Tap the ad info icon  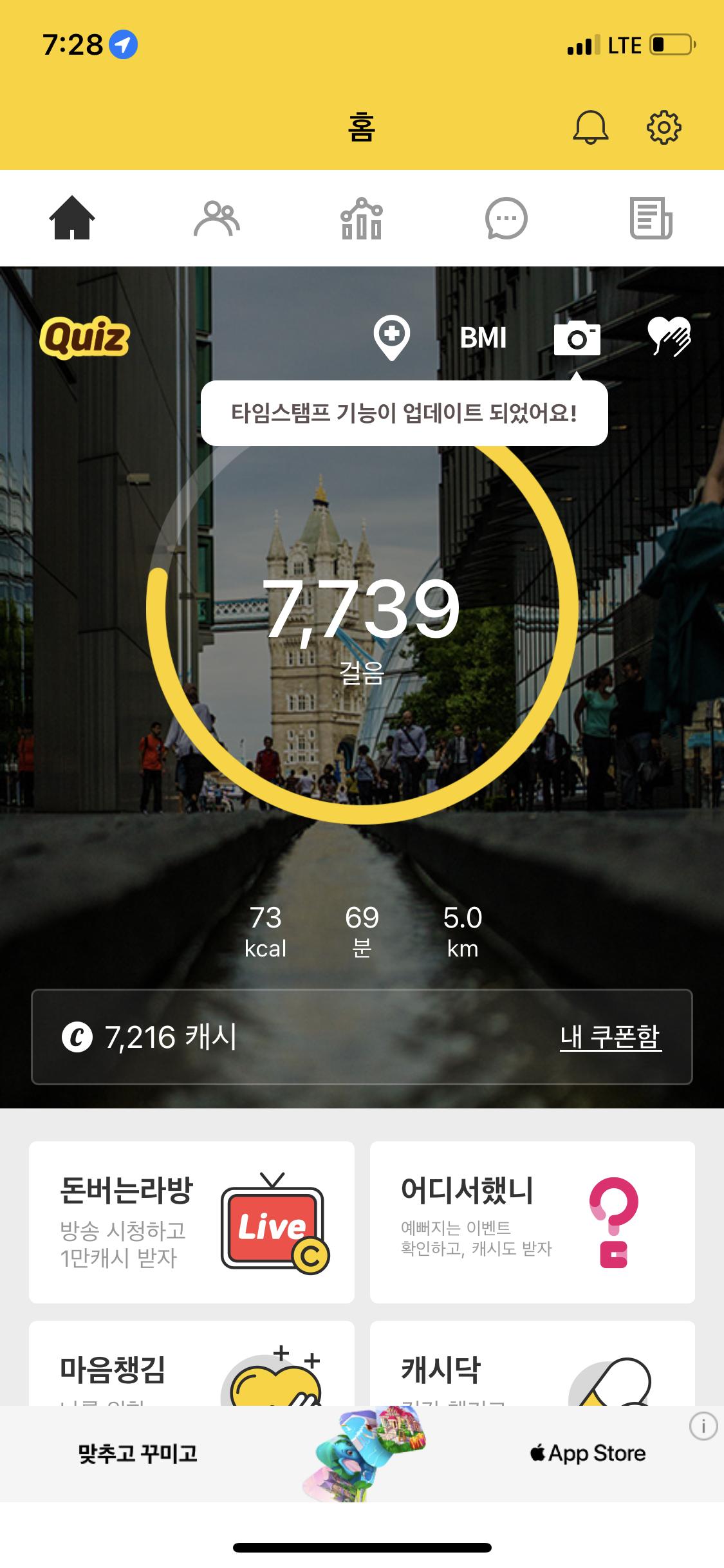703,1427
